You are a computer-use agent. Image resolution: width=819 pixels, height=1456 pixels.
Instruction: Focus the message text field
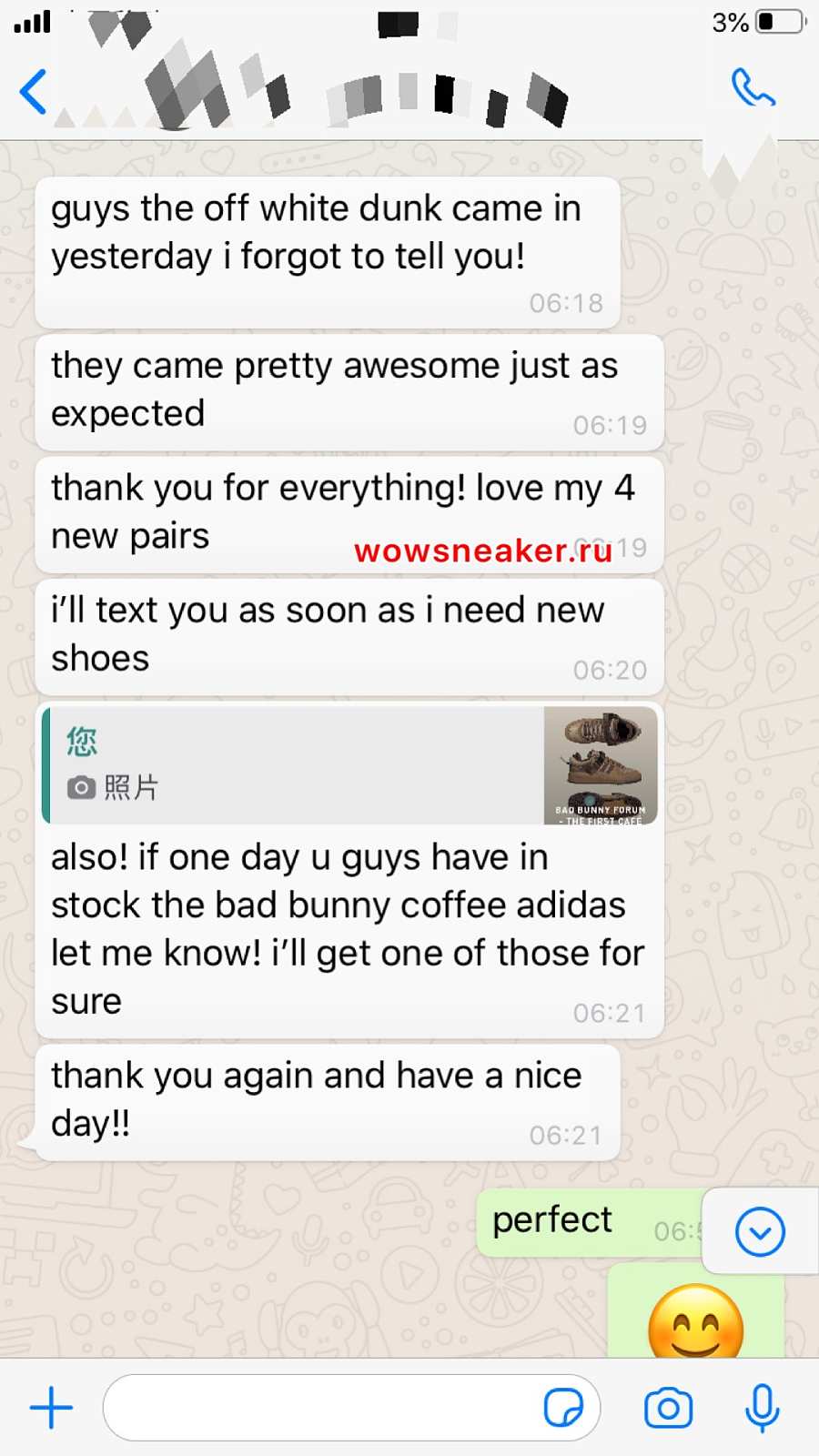pyautogui.click(x=318, y=1408)
